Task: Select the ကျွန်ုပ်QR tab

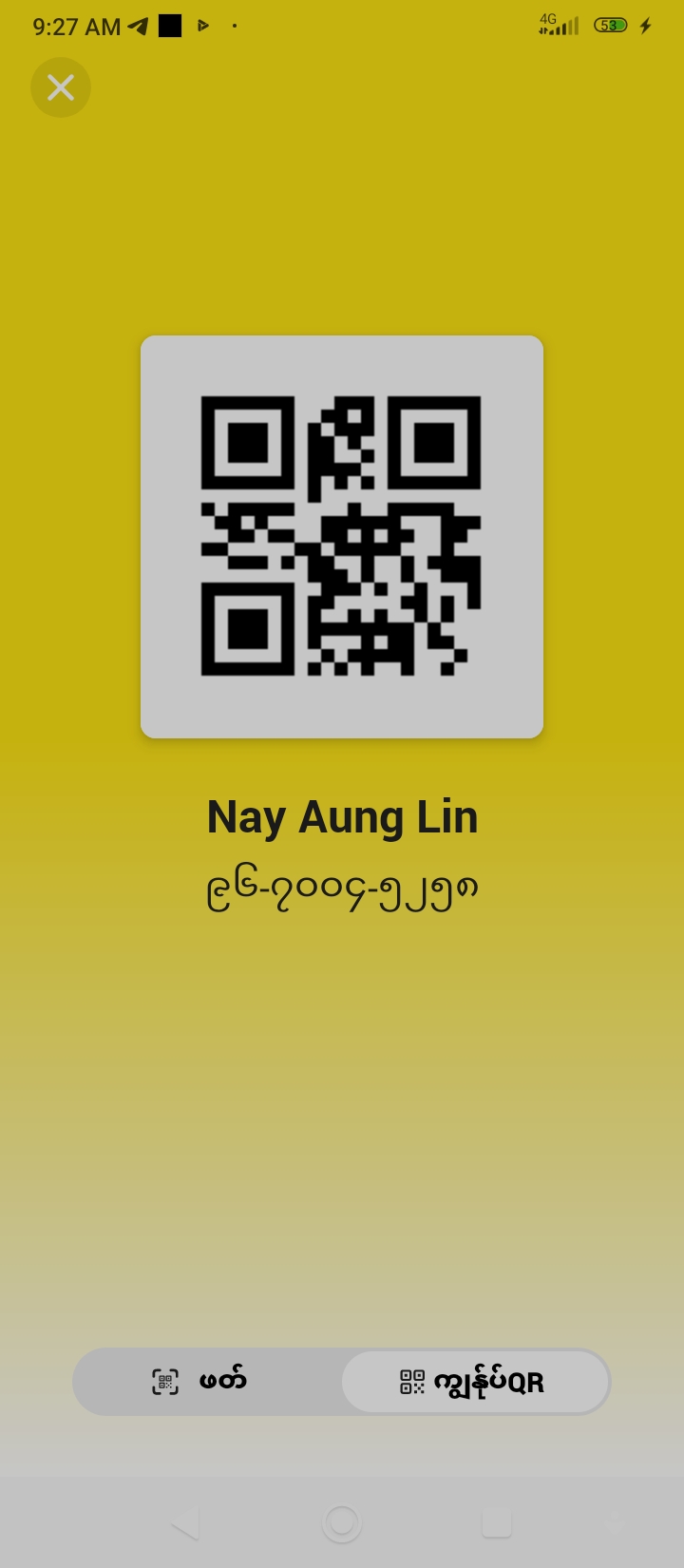Action: [x=474, y=1382]
